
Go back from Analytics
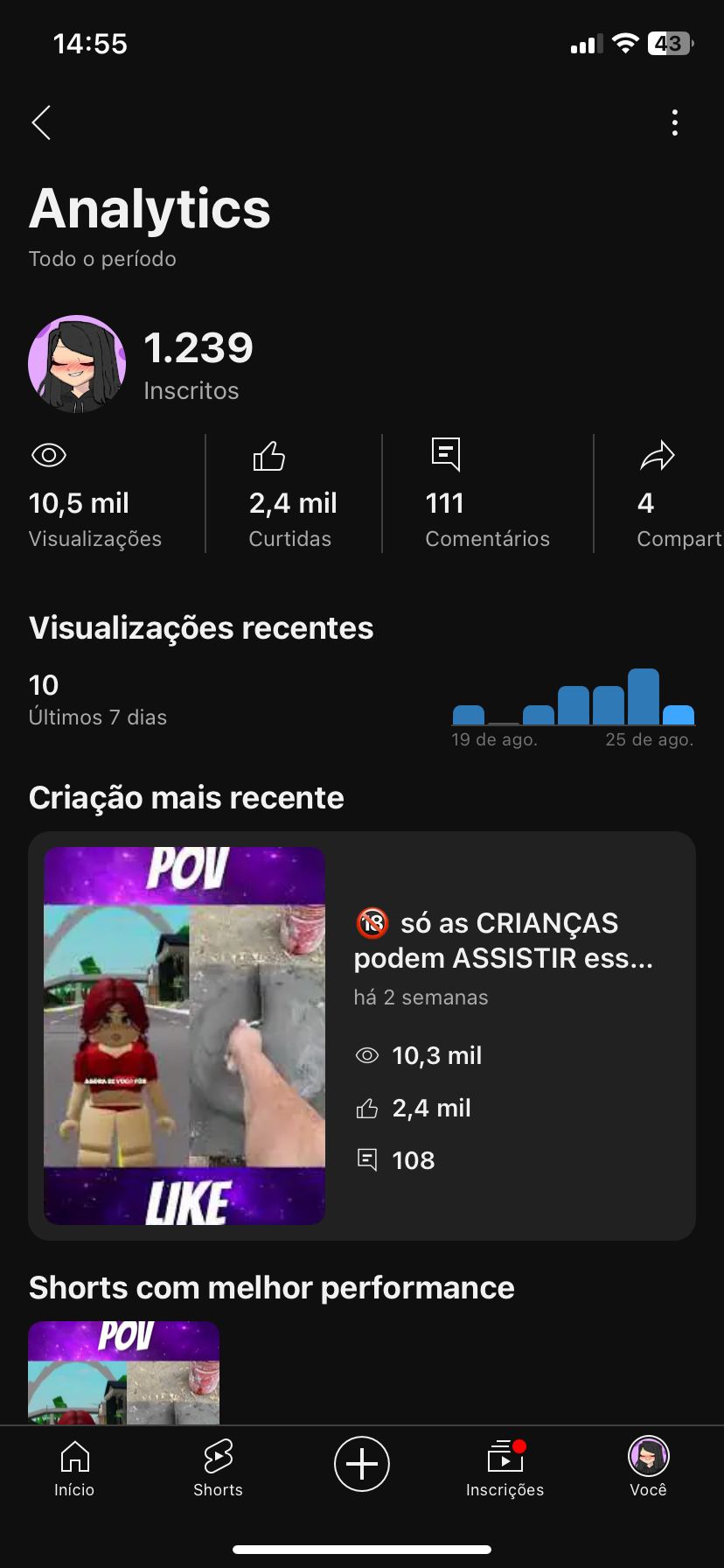[x=41, y=122]
